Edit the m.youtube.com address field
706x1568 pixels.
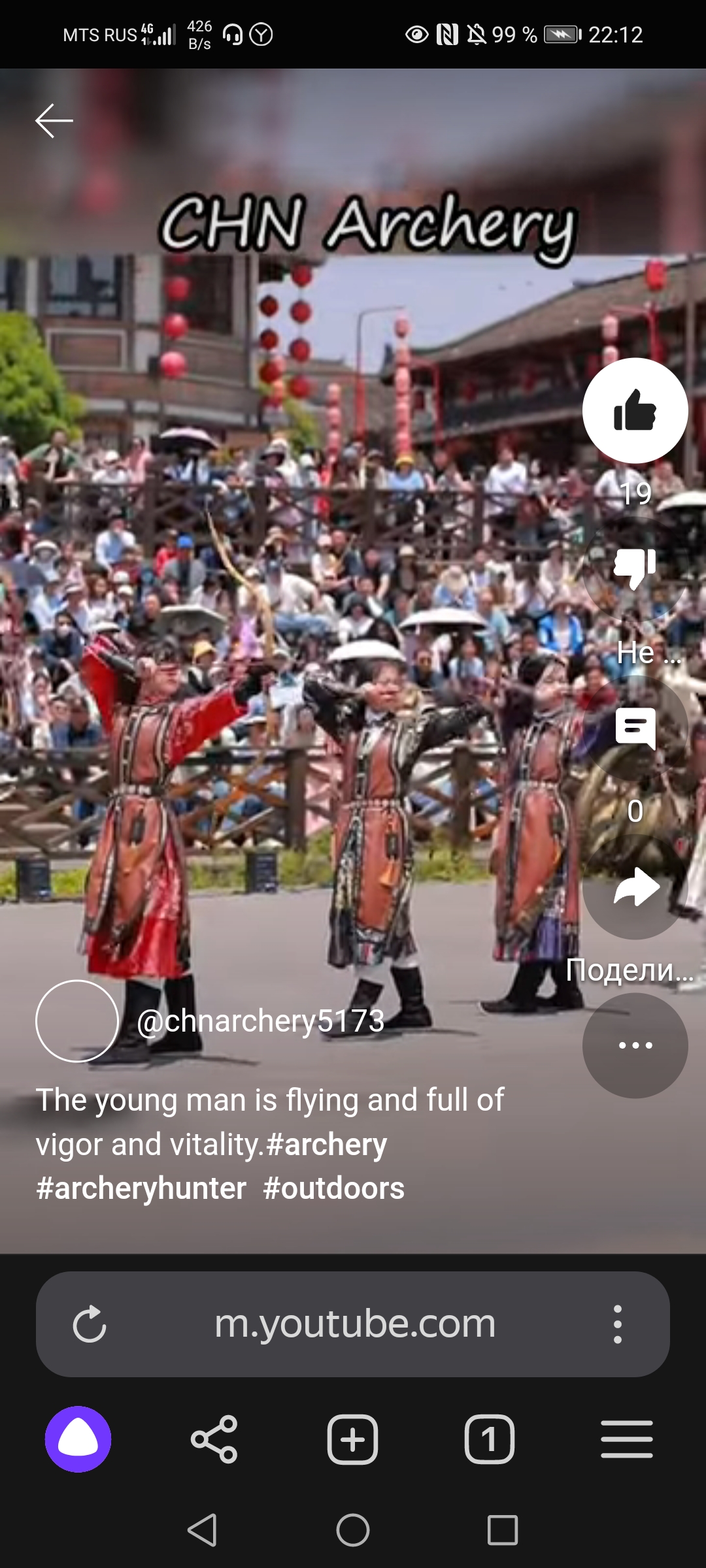pos(355,1324)
